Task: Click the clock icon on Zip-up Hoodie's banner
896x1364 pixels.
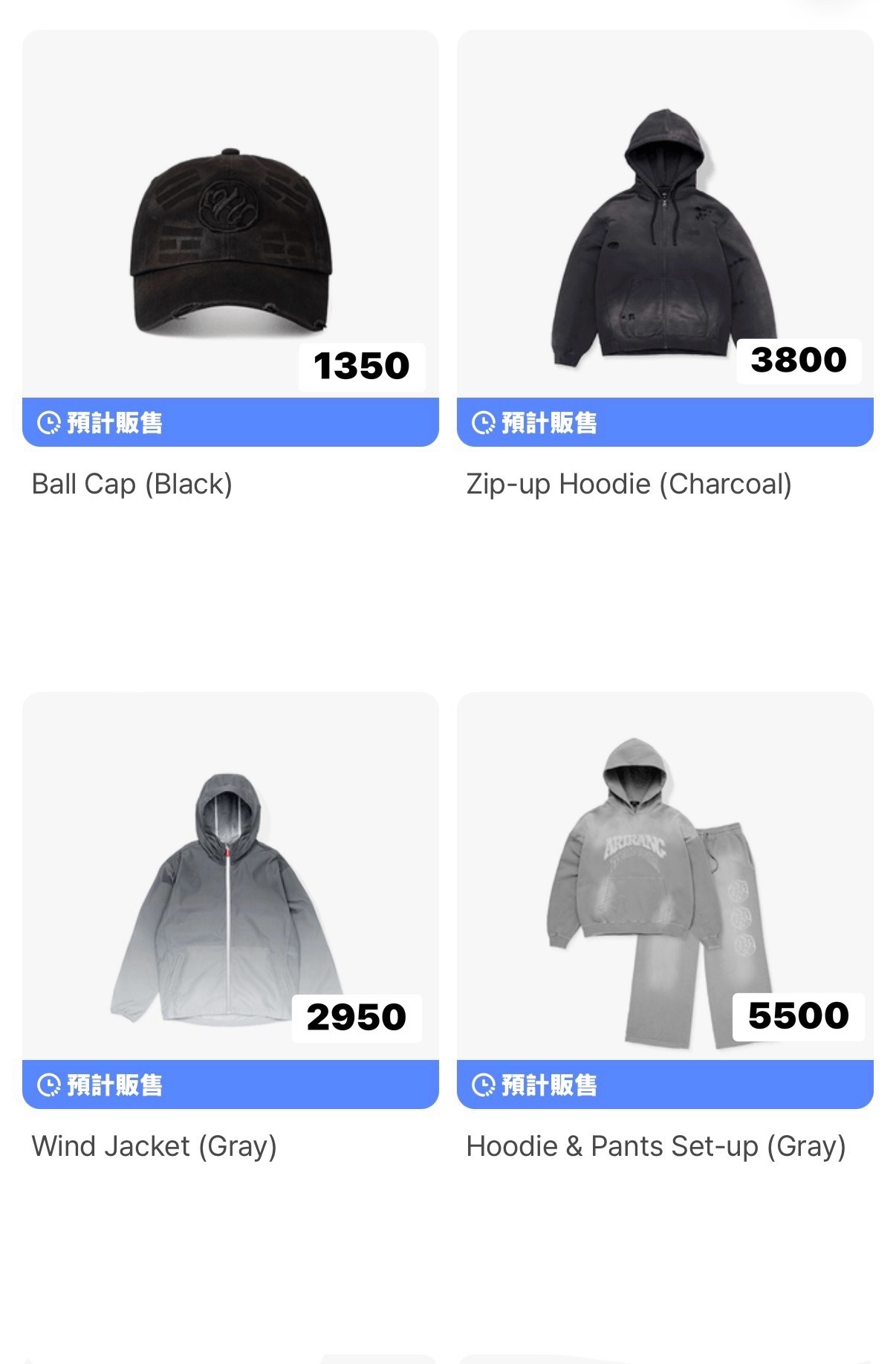Action: point(484,421)
